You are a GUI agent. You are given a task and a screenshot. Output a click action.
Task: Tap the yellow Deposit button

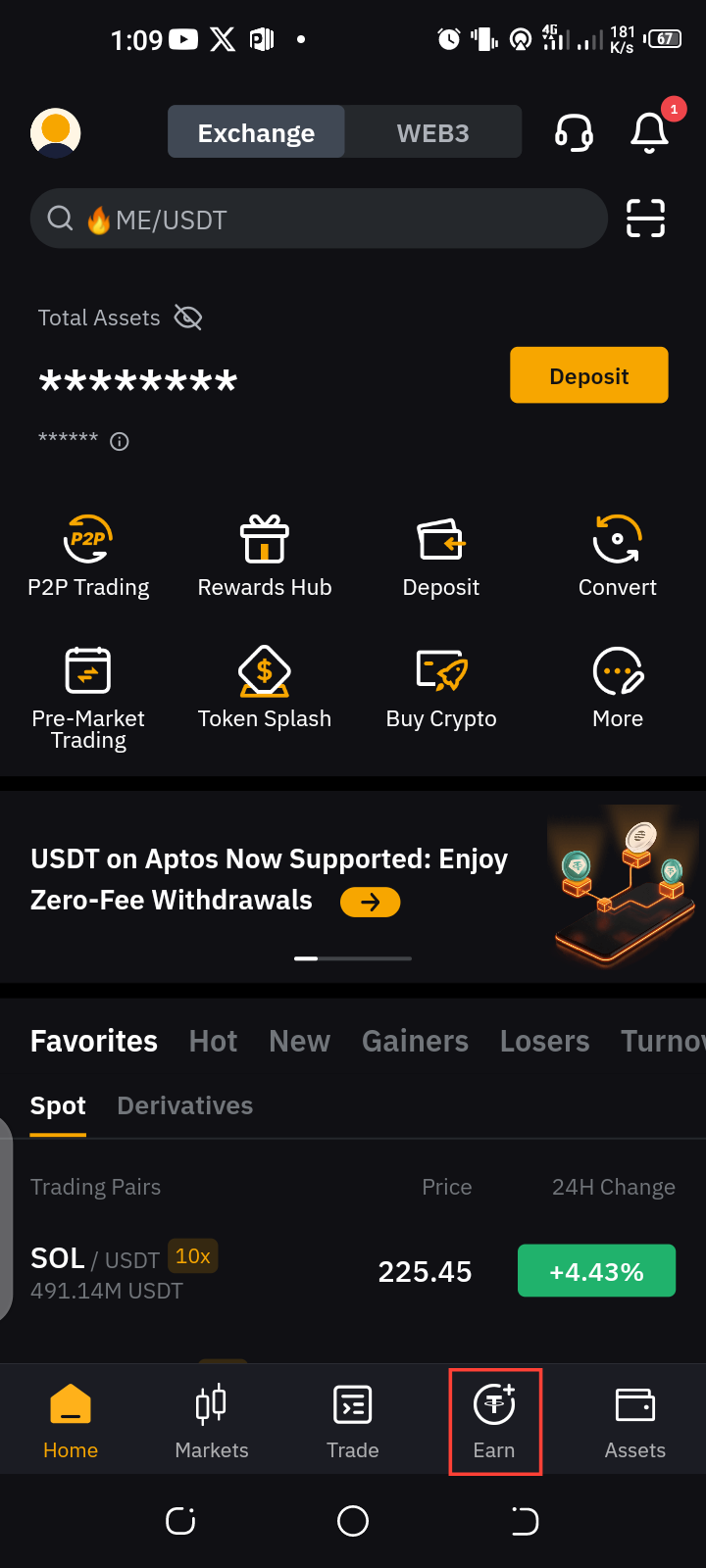588,375
